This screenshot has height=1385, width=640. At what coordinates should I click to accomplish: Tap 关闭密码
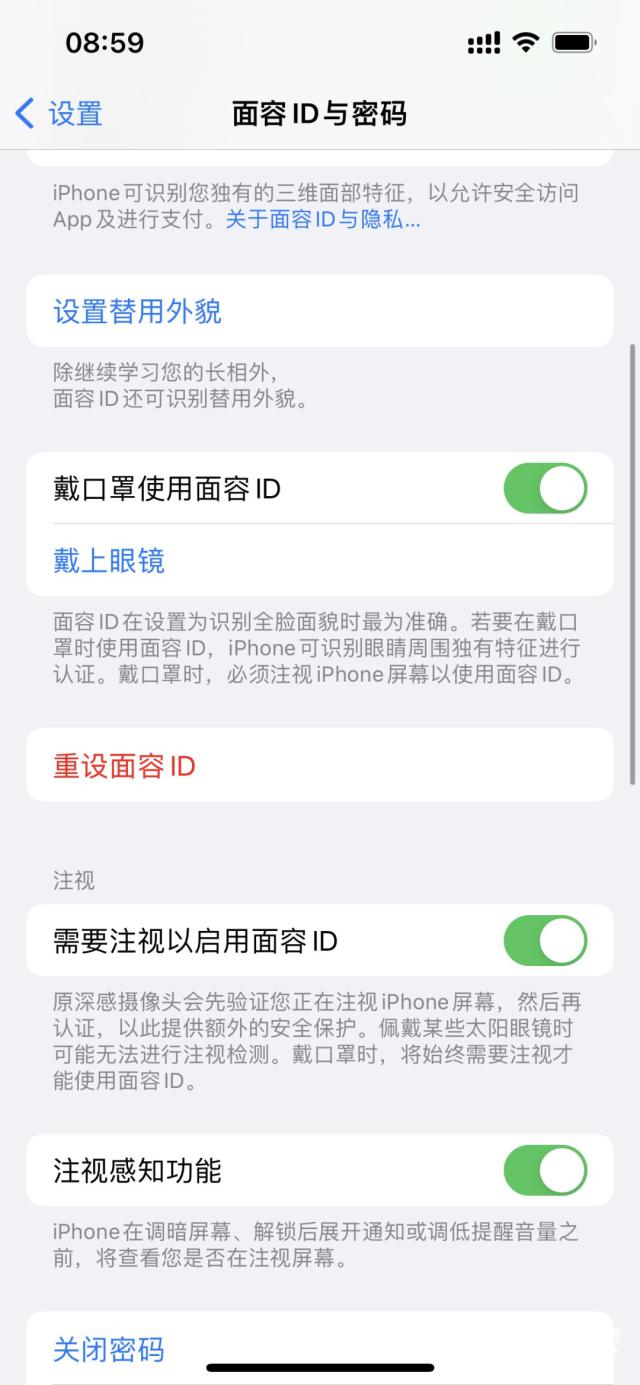tap(320, 1348)
